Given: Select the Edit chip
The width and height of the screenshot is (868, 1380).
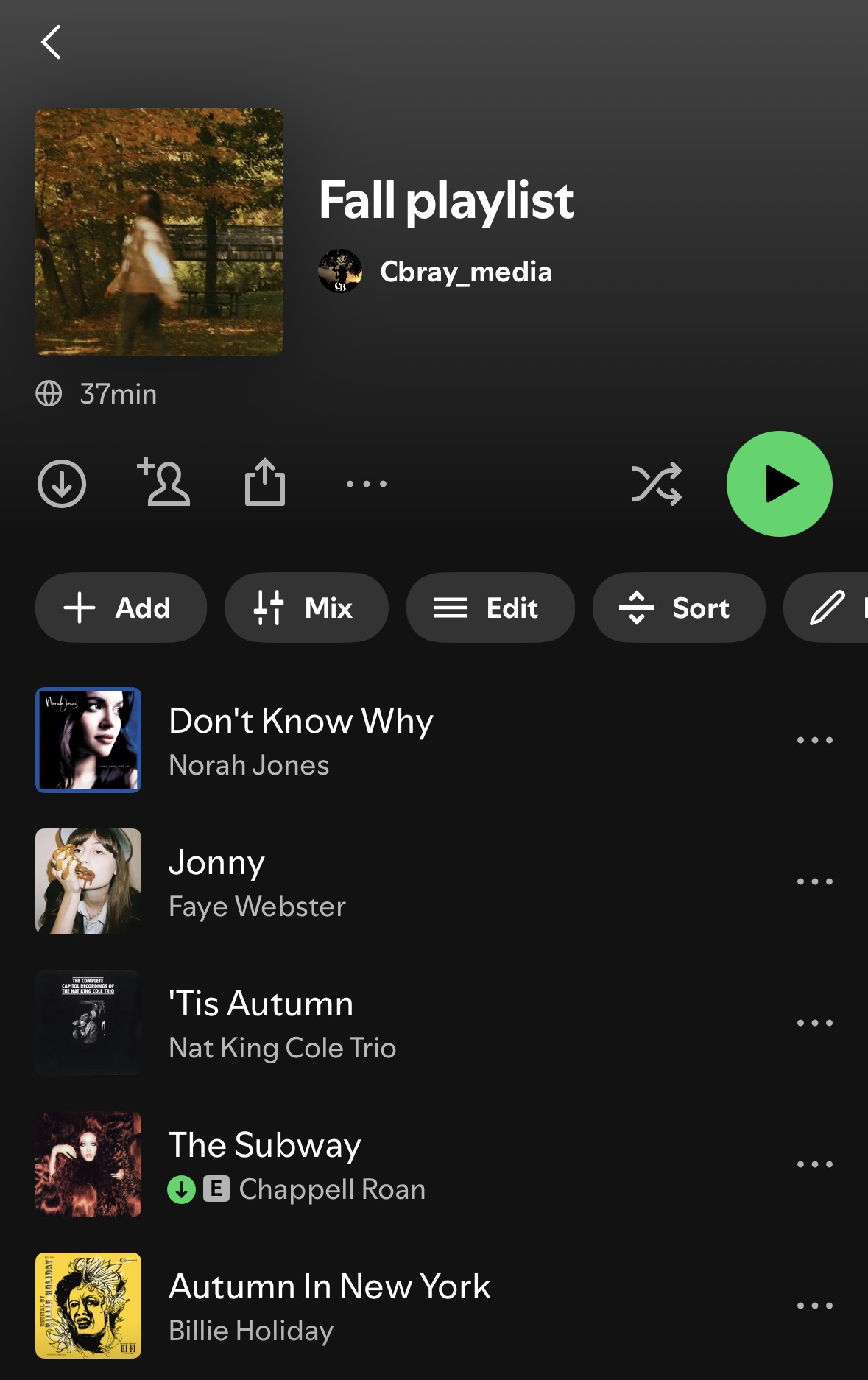Looking at the screenshot, I should click(x=490, y=608).
